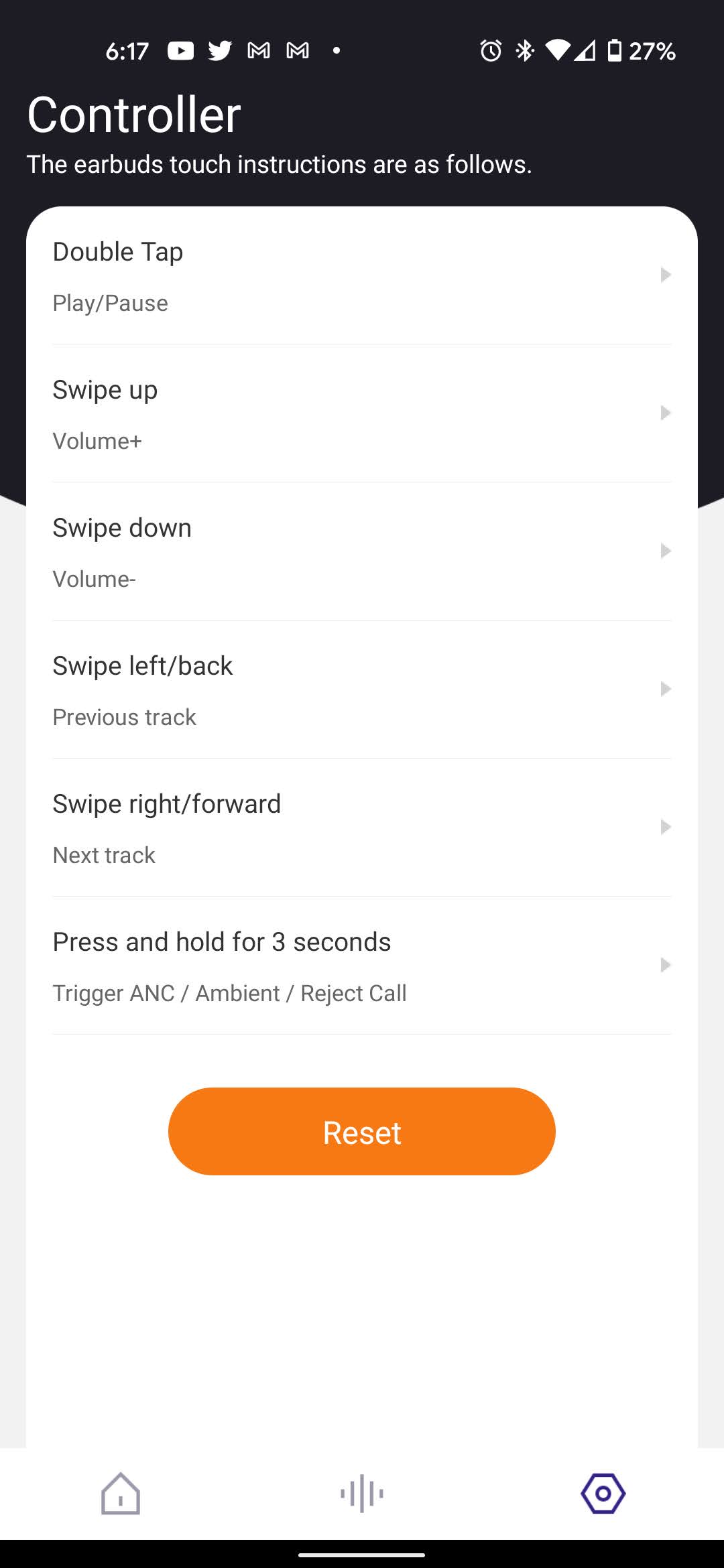The width and height of the screenshot is (724, 1568).
Task: Open the Swipe left/back Previous track setting
Action: [x=362, y=690]
